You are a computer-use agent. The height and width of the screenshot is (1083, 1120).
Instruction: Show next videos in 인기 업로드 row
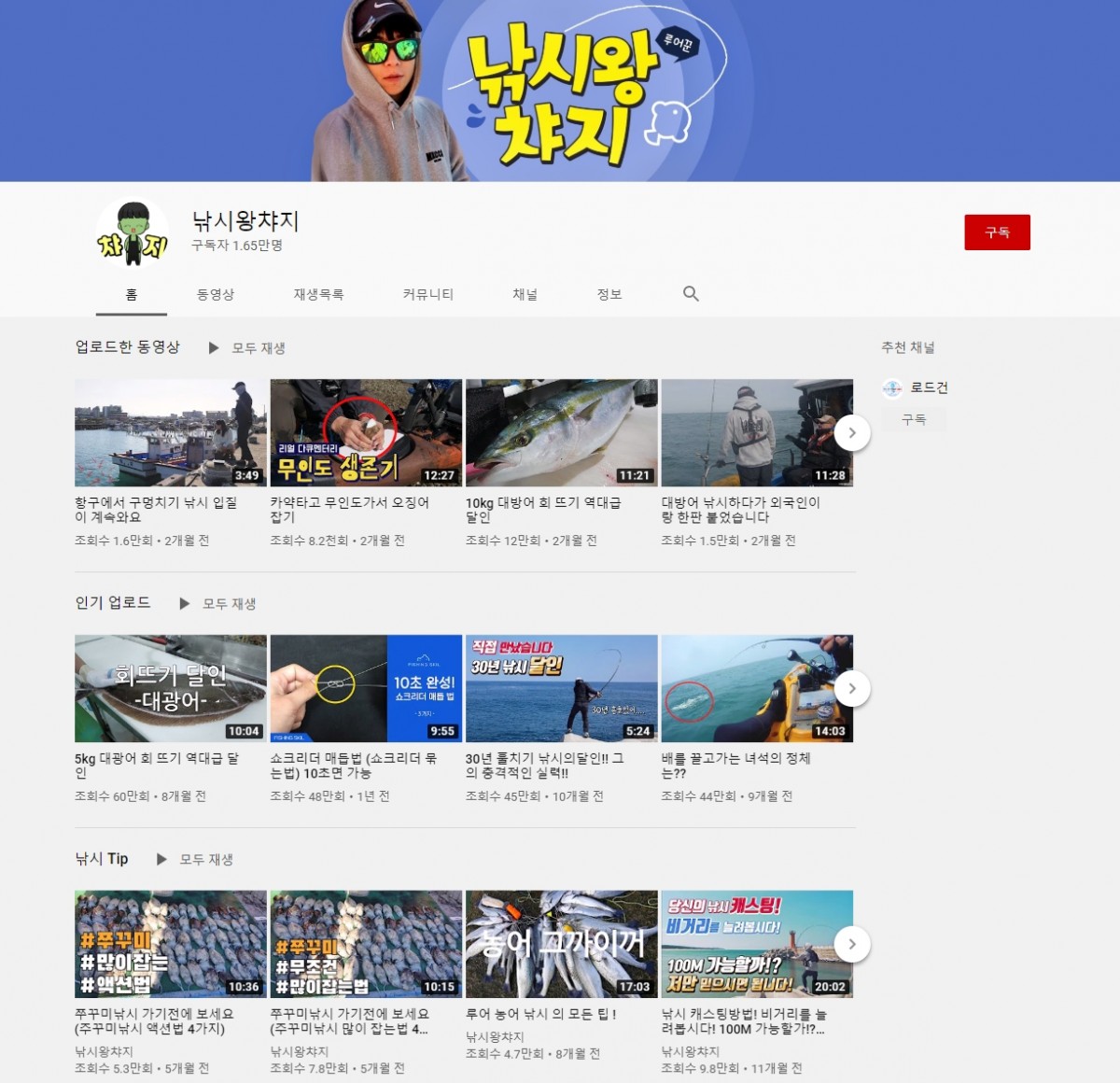tap(851, 689)
